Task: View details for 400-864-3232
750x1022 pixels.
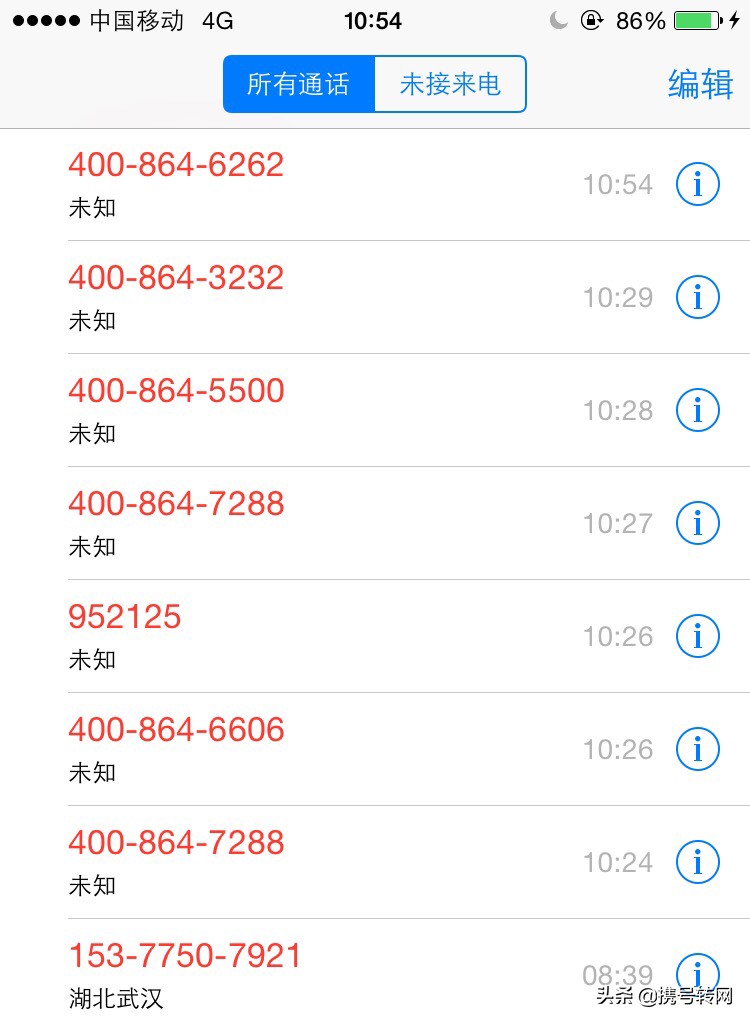Action: 698,297
